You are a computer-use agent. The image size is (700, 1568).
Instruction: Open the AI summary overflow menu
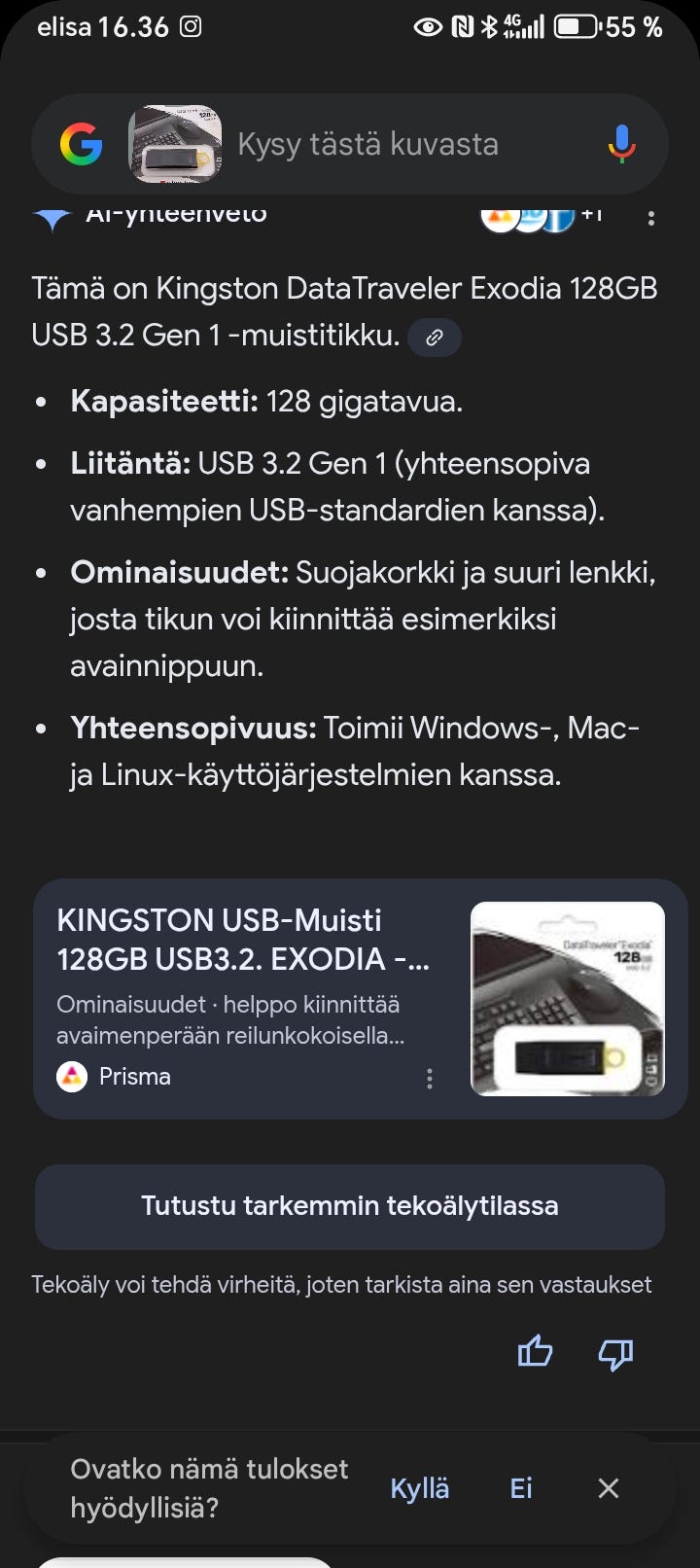(649, 216)
